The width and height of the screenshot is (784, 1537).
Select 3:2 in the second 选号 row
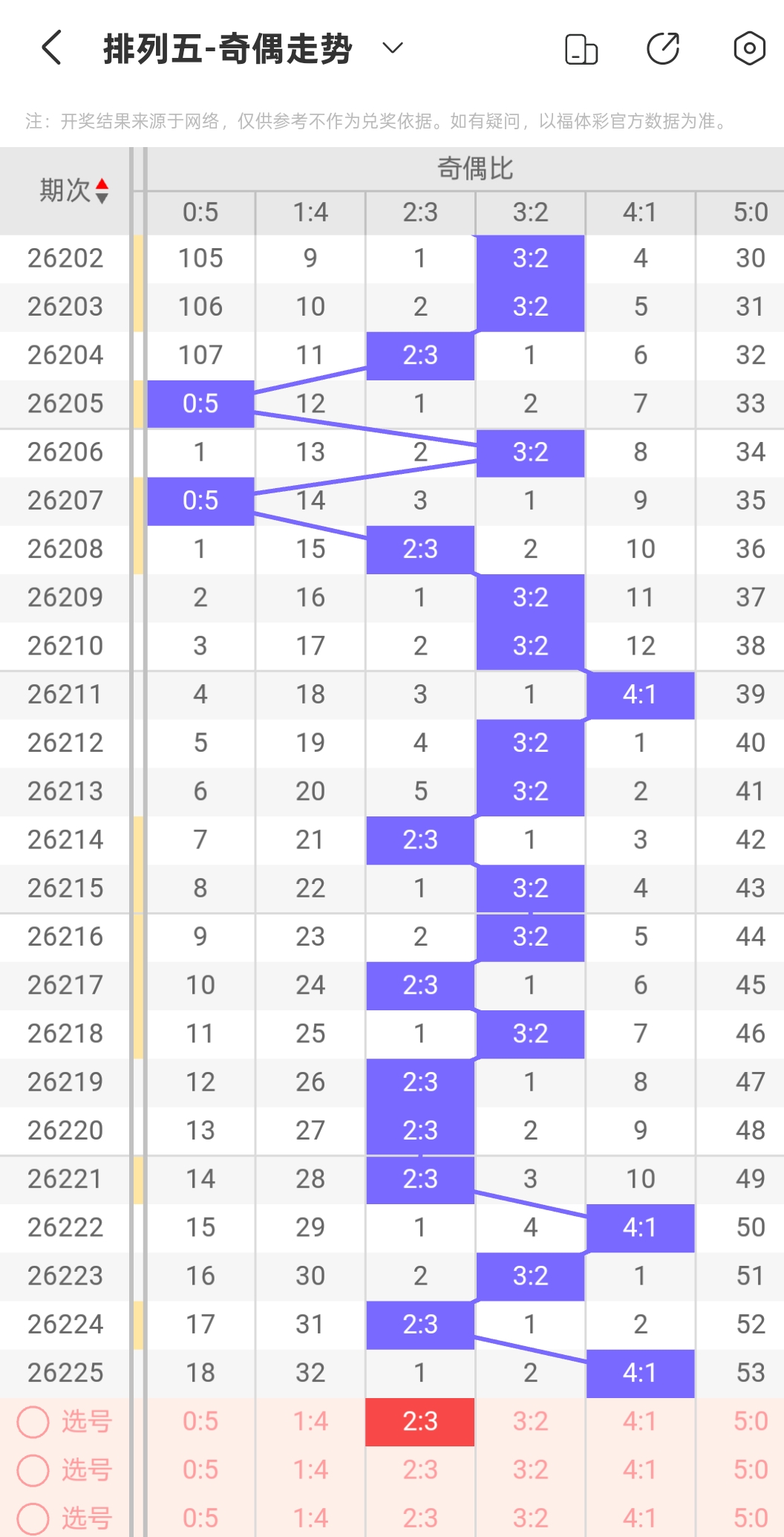tap(530, 1469)
